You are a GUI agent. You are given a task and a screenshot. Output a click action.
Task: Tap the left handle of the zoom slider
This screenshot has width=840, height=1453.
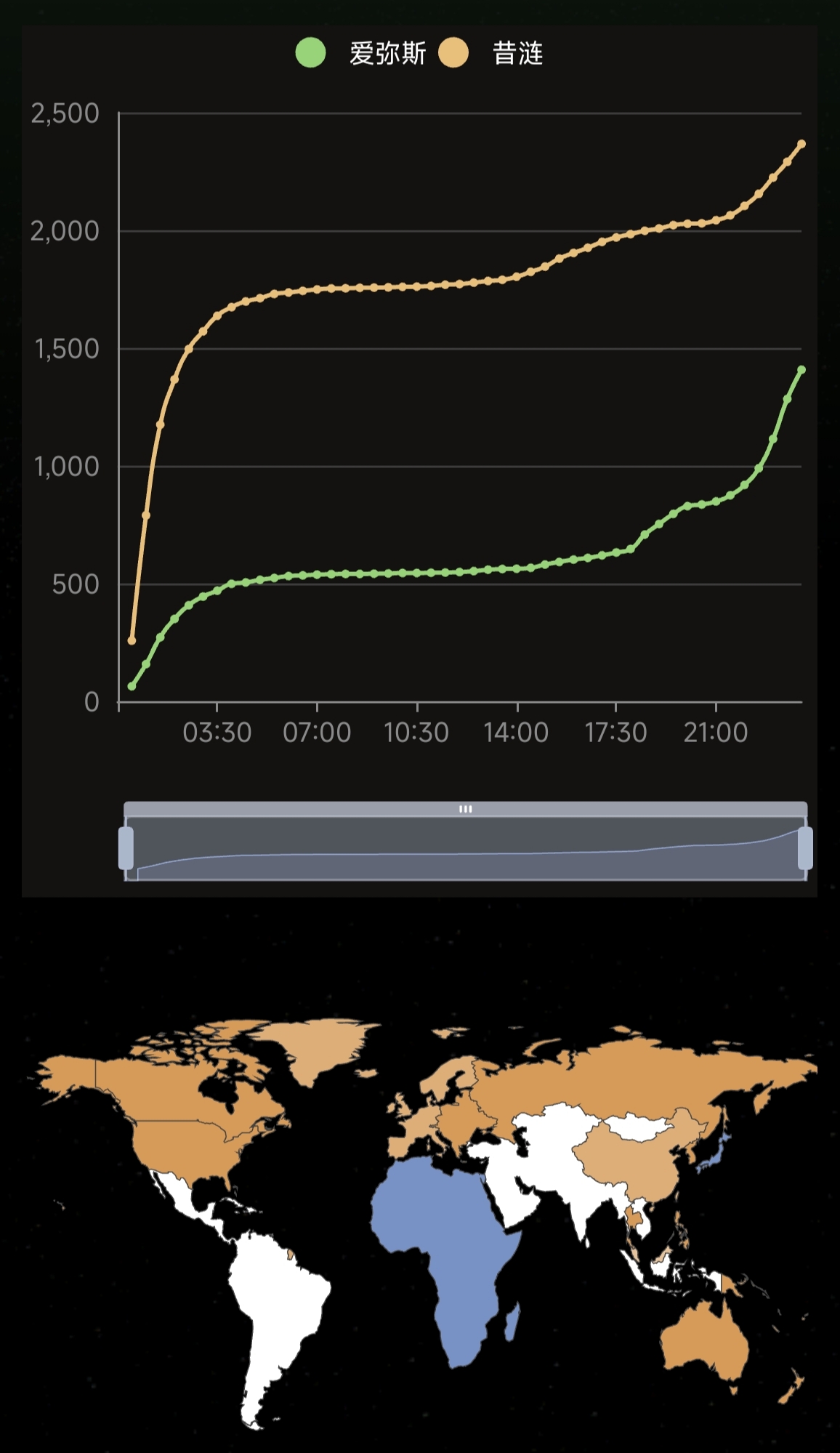pos(126,848)
